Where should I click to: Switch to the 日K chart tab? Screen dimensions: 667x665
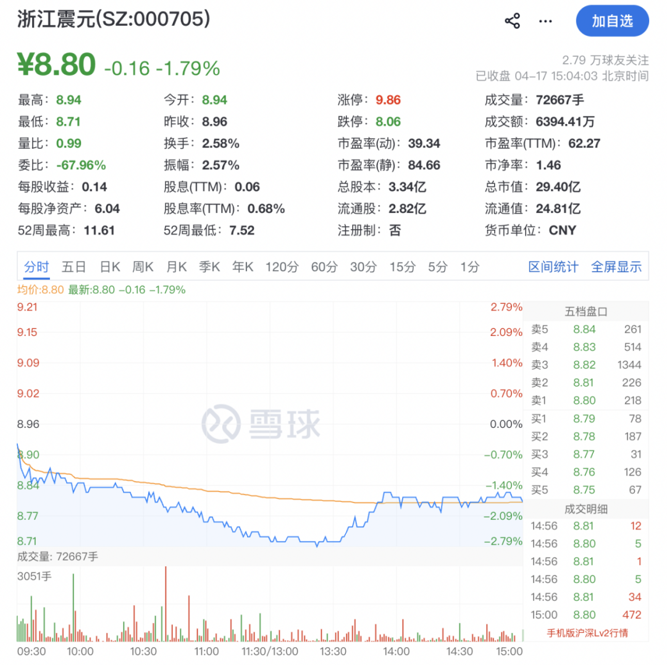[109, 267]
